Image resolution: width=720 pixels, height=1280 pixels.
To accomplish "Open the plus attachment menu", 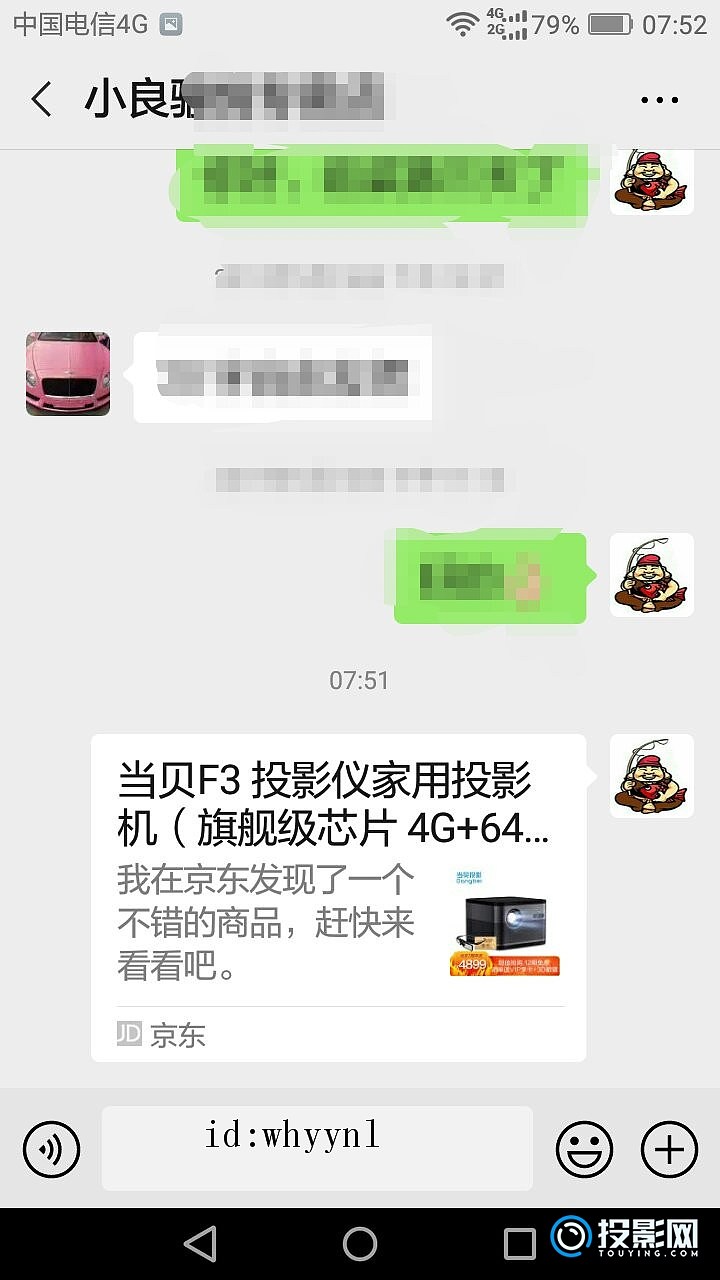I will (x=669, y=1148).
